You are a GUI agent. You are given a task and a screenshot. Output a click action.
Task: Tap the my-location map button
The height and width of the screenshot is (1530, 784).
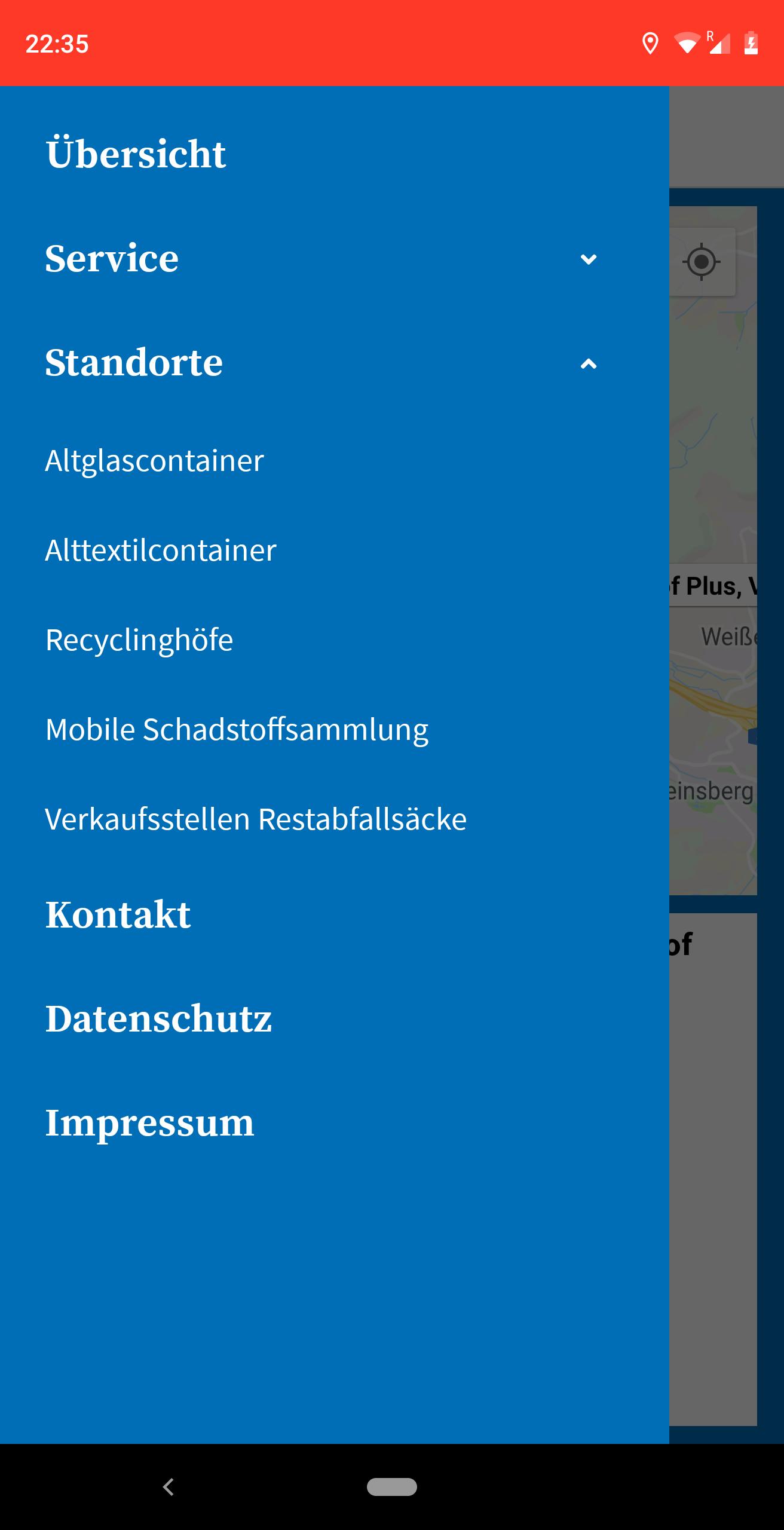point(702,262)
